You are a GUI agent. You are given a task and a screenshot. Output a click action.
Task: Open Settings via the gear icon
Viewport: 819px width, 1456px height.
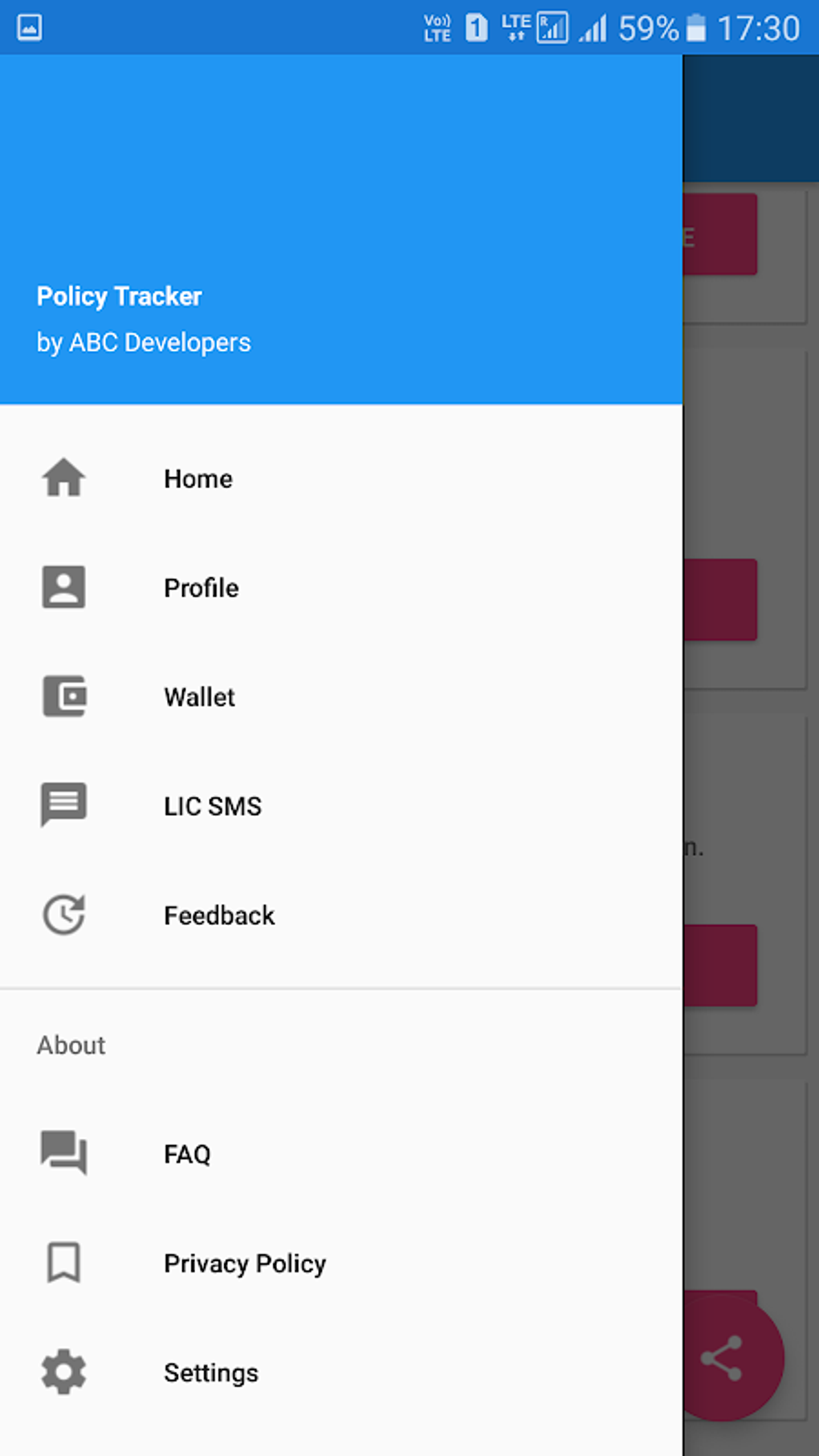(x=63, y=1372)
